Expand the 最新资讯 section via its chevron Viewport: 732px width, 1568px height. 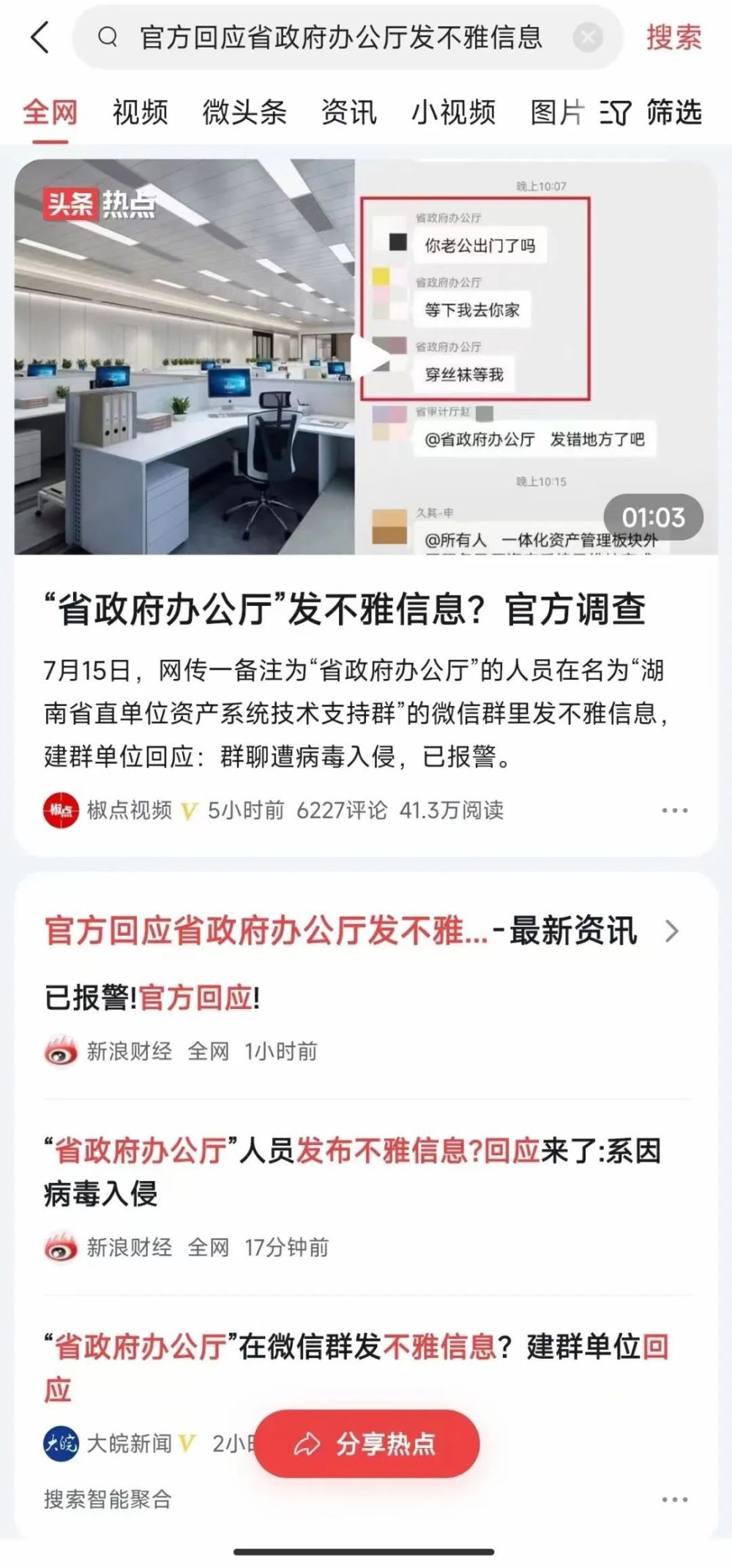(671, 931)
